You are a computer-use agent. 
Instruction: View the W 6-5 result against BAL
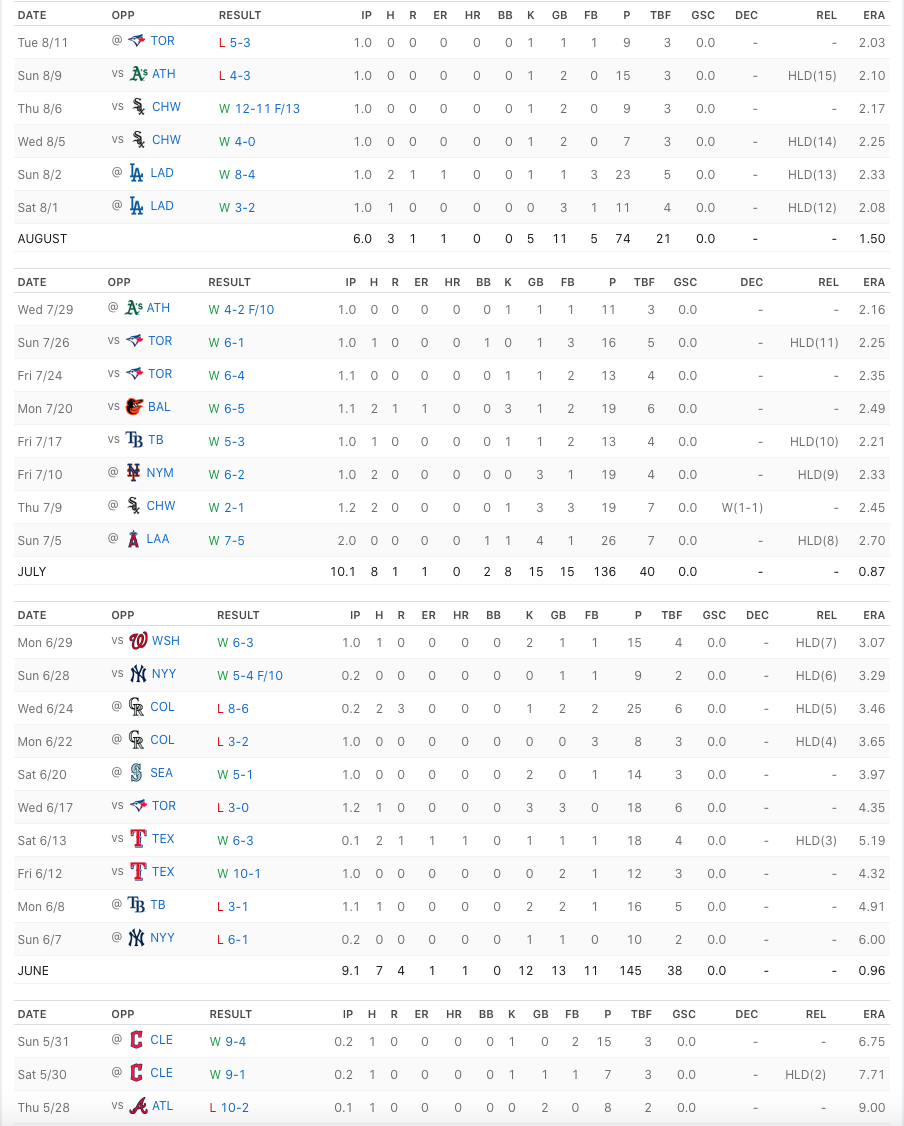pos(226,409)
